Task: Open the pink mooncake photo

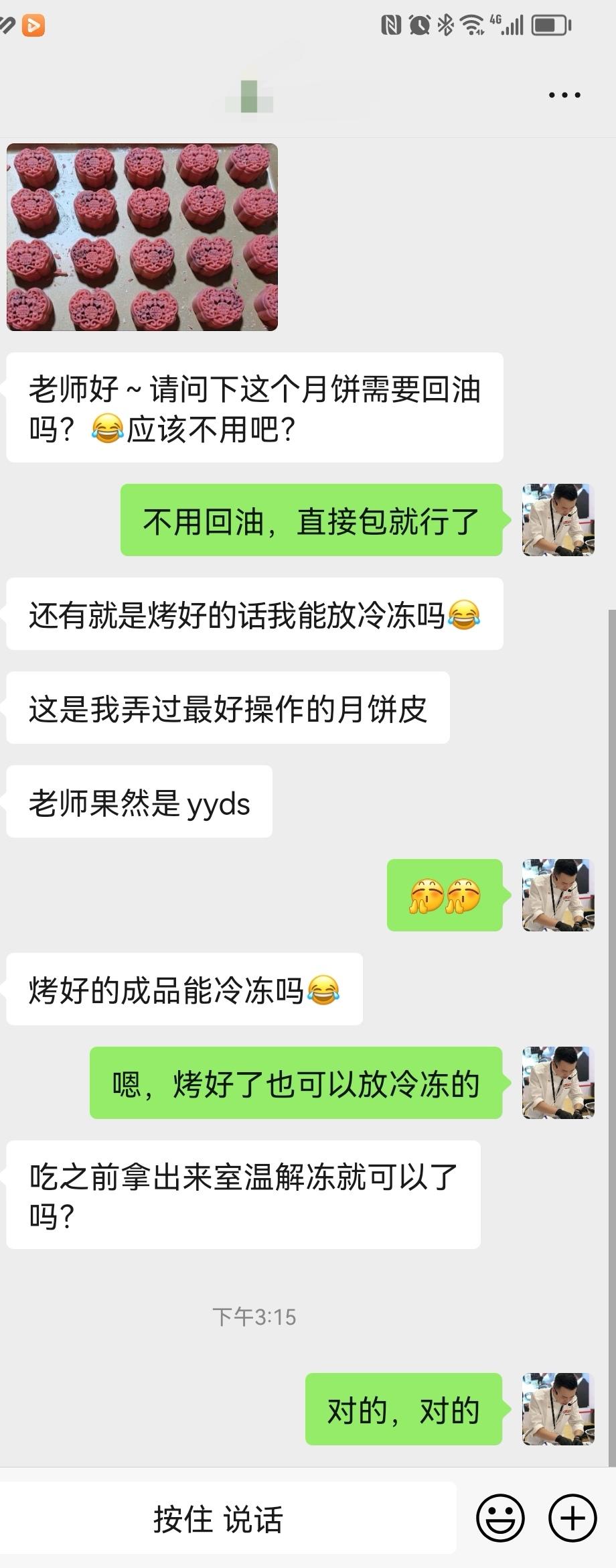Action: [142, 237]
